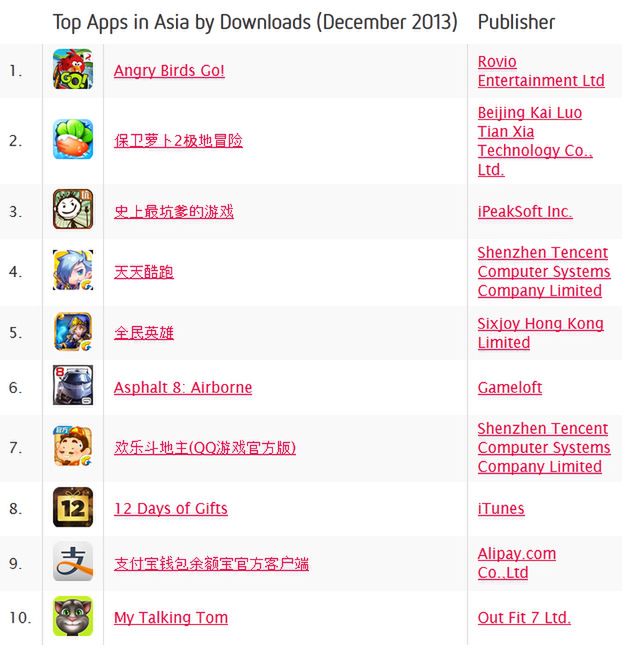
Task: View the iTunes publisher page
Action: click(x=500, y=509)
